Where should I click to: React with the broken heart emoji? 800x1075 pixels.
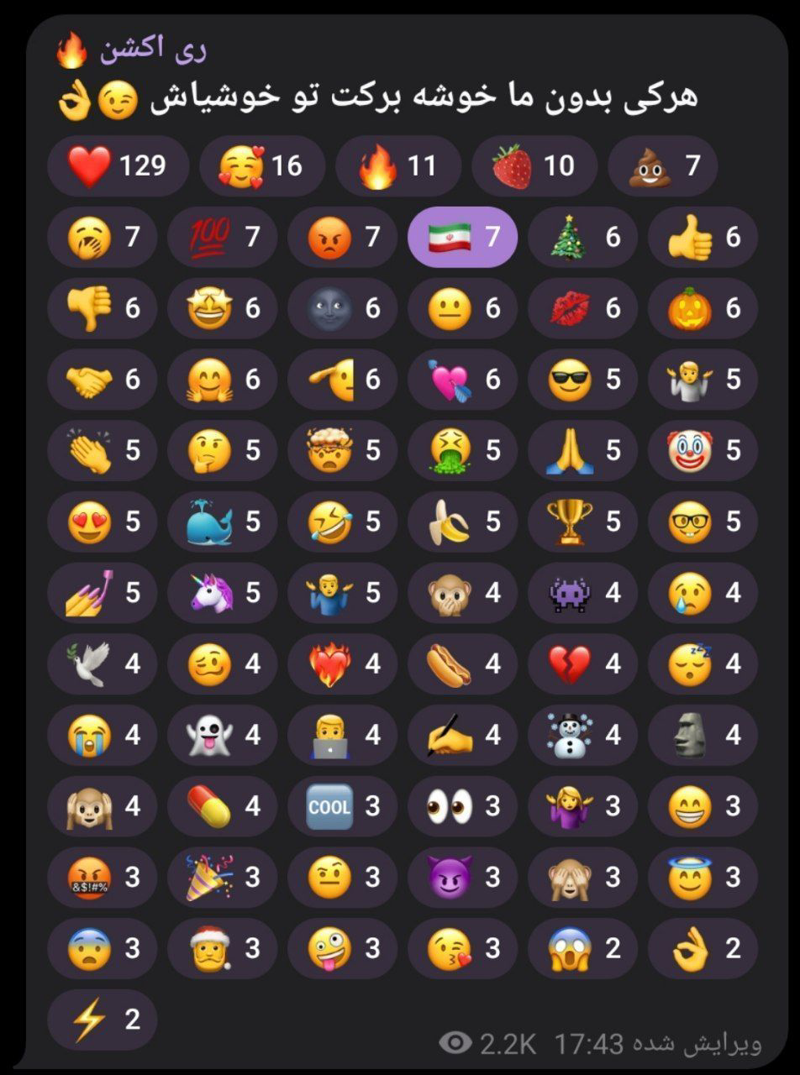click(582, 664)
